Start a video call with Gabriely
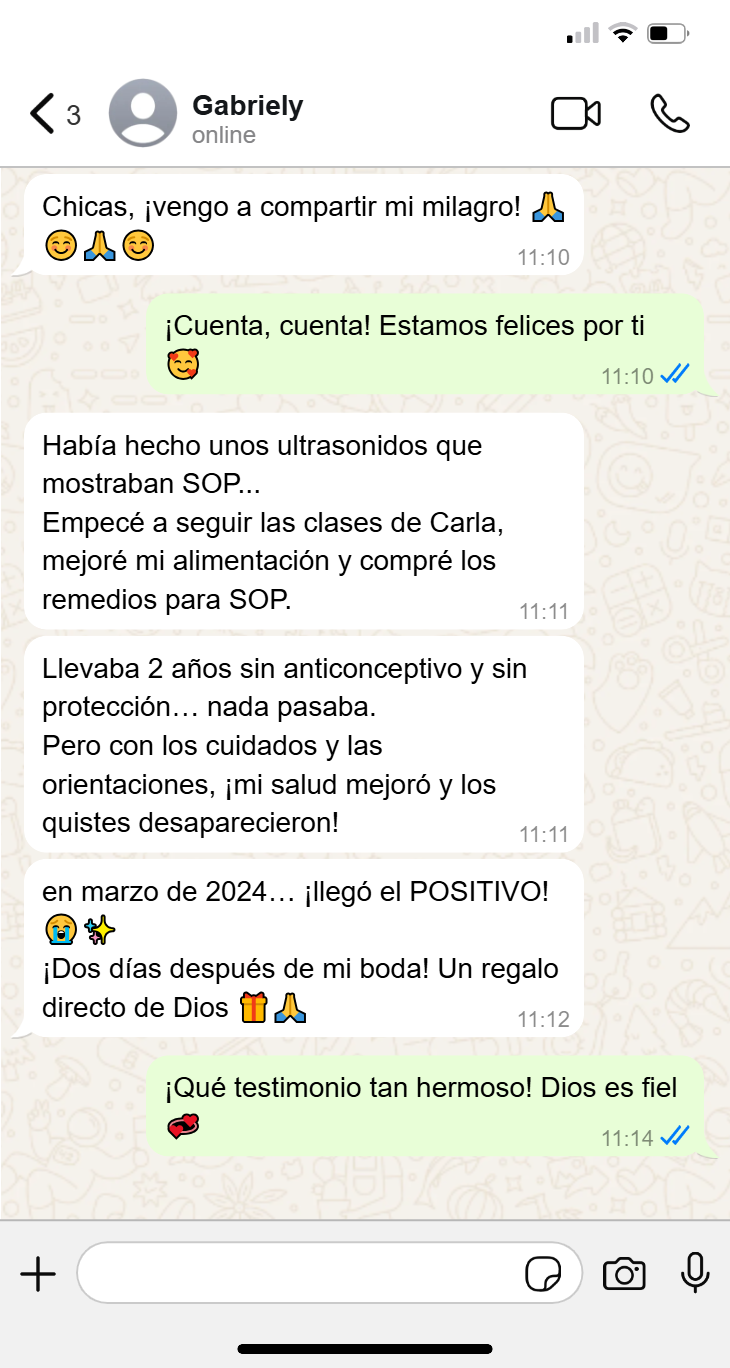This screenshot has width=730, height=1368. [576, 114]
